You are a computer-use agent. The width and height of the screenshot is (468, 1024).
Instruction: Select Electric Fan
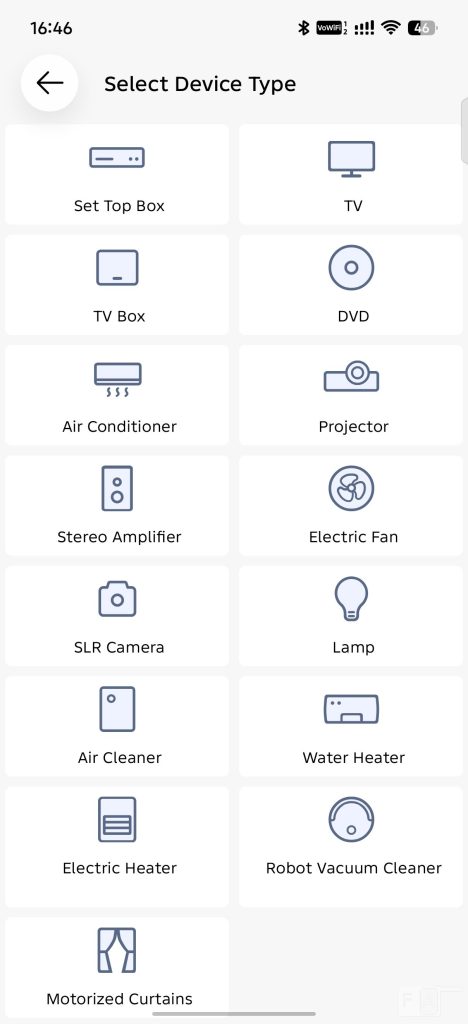point(351,506)
